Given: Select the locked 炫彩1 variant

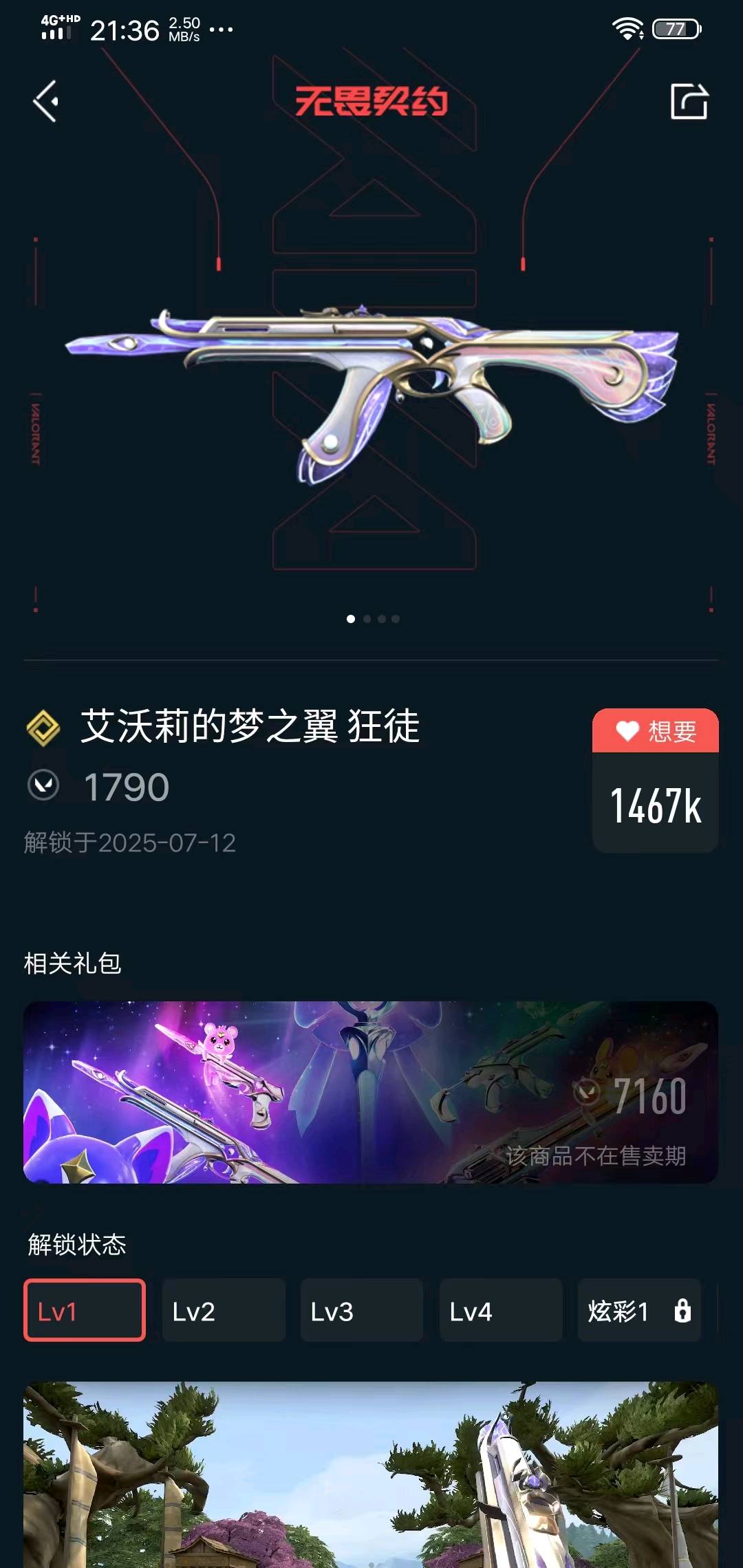Looking at the screenshot, I should tap(638, 1310).
